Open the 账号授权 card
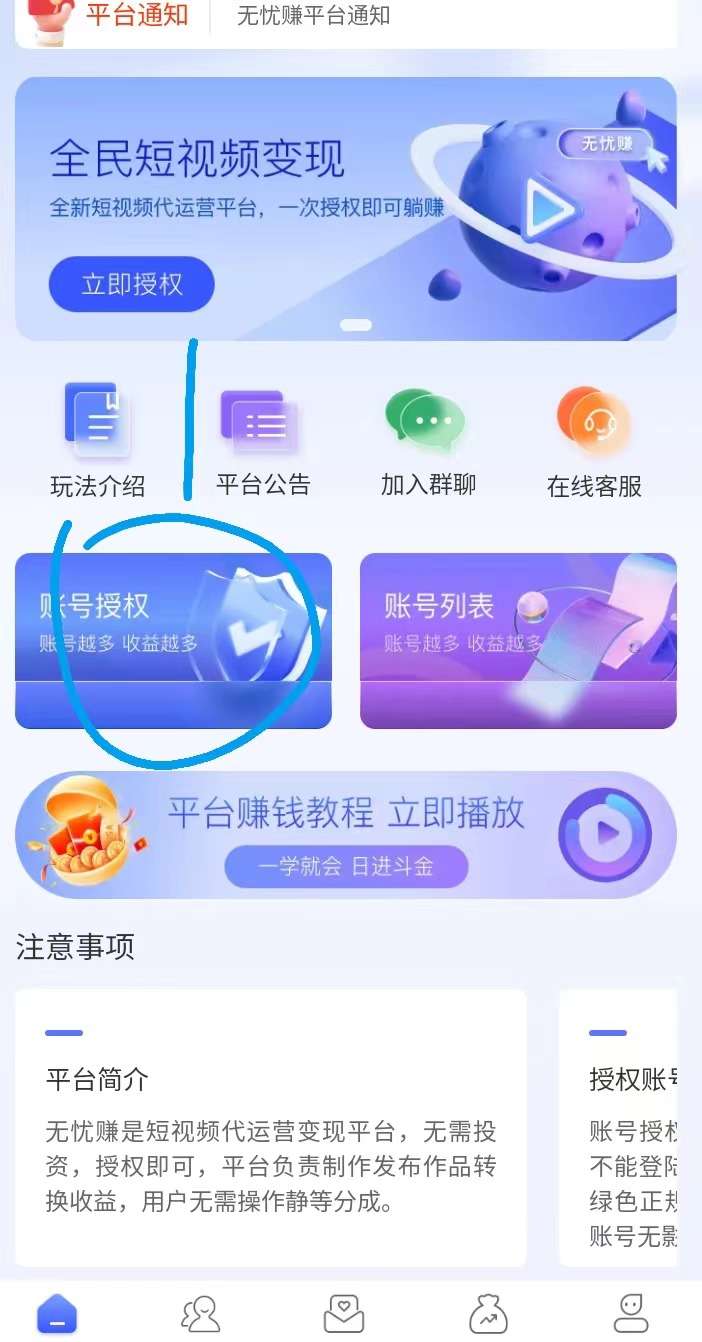The height and width of the screenshot is (1342, 702). point(173,640)
